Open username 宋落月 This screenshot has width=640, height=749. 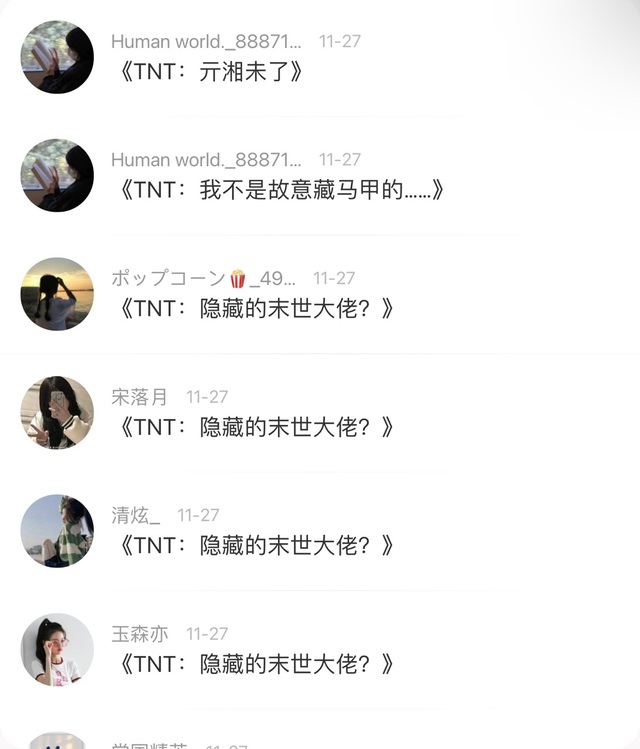click(x=139, y=397)
